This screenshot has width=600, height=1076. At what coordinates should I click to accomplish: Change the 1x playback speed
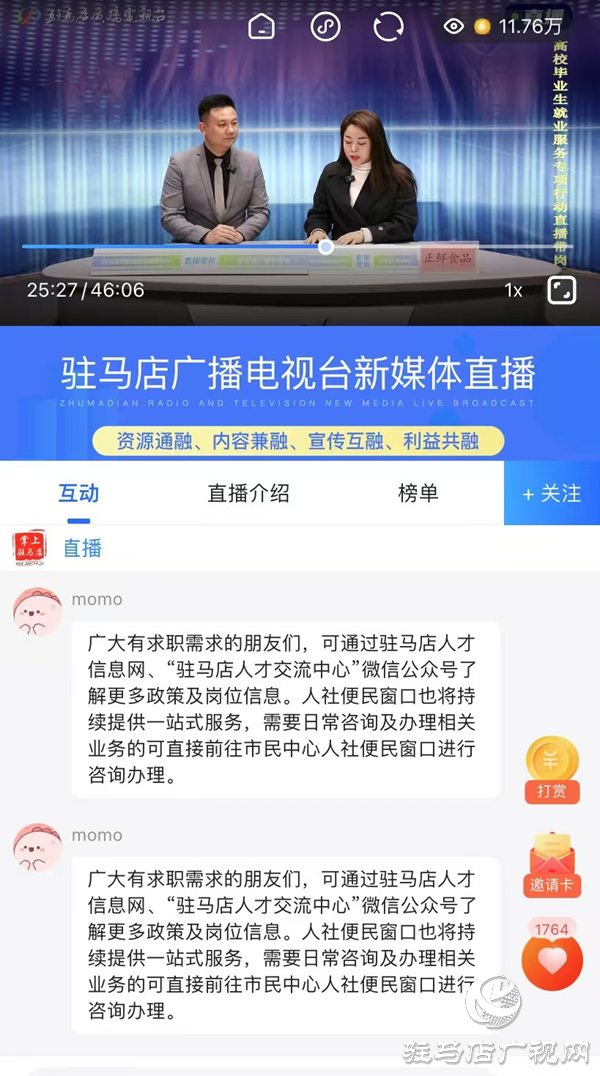513,290
